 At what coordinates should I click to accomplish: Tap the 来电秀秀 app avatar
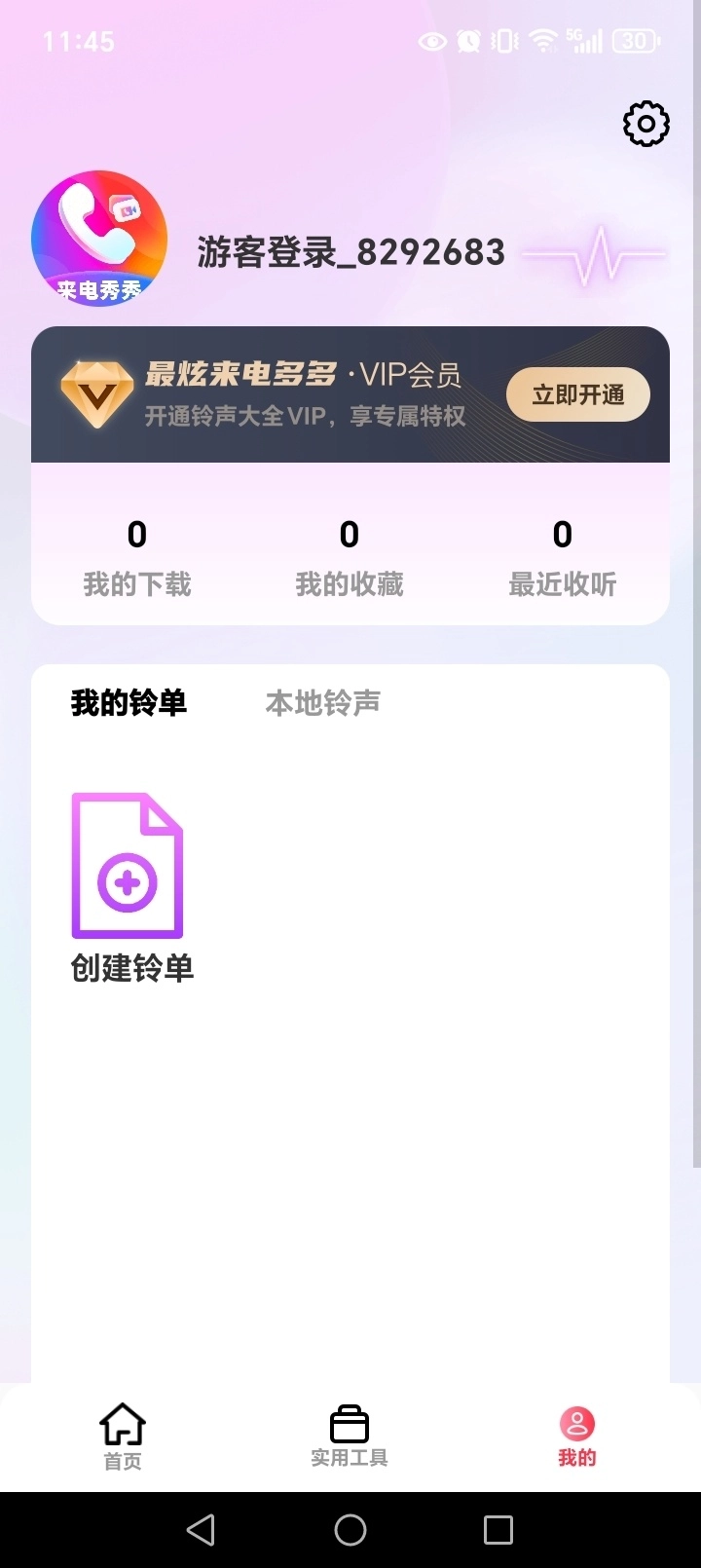[x=98, y=237]
